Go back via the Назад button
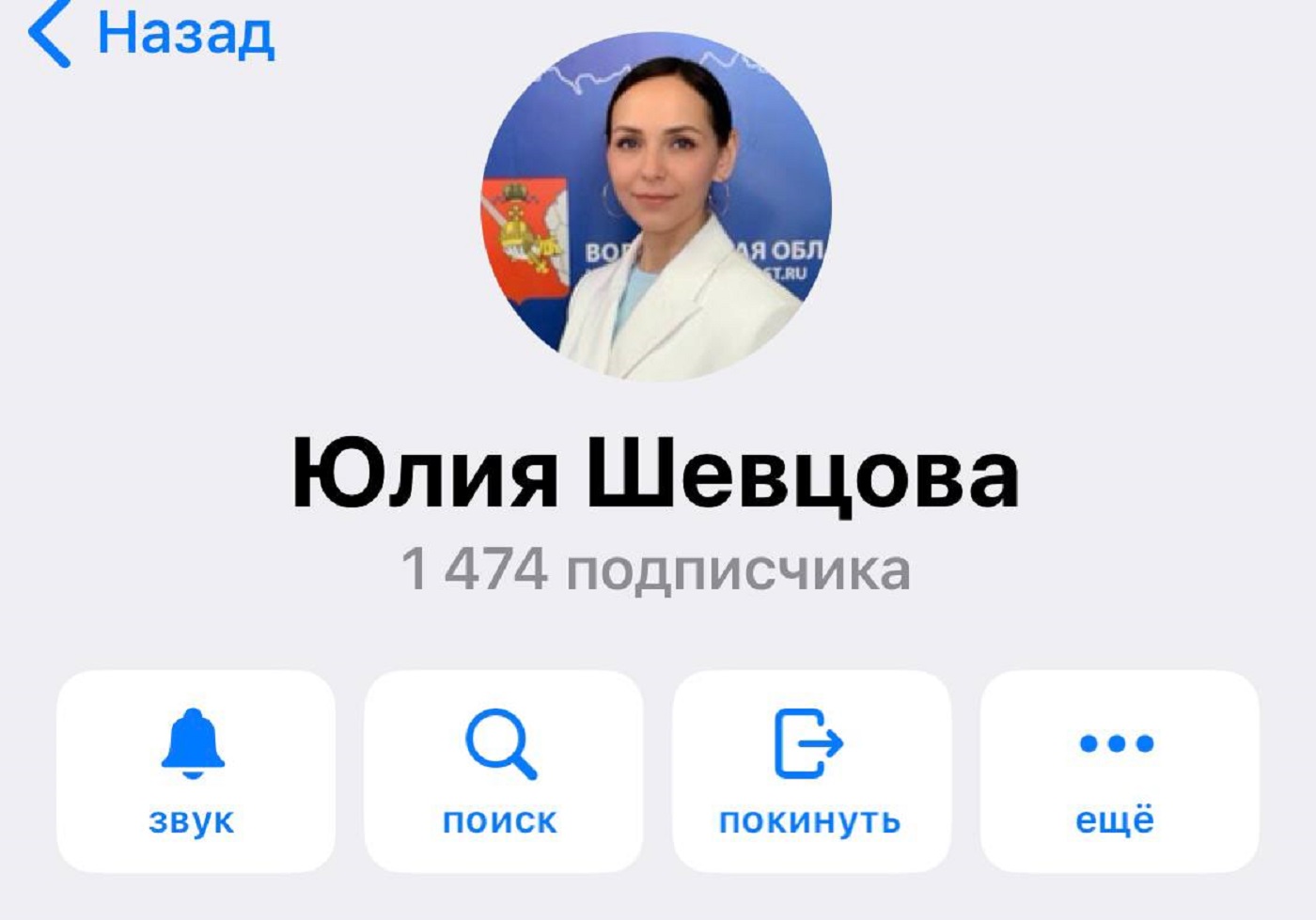The image size is (1316, 920). pos(150,34)
